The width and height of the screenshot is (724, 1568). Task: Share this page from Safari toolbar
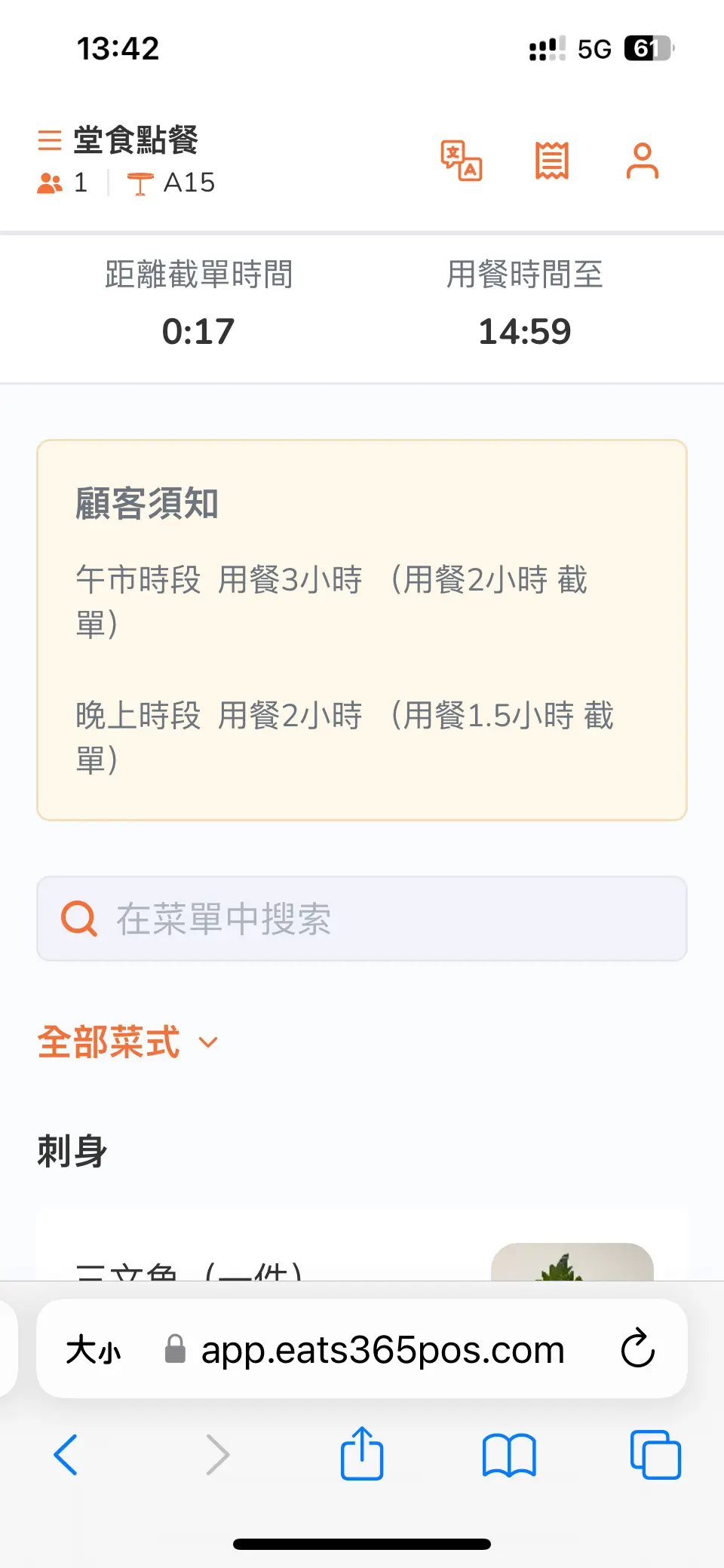click(362, 1453)
